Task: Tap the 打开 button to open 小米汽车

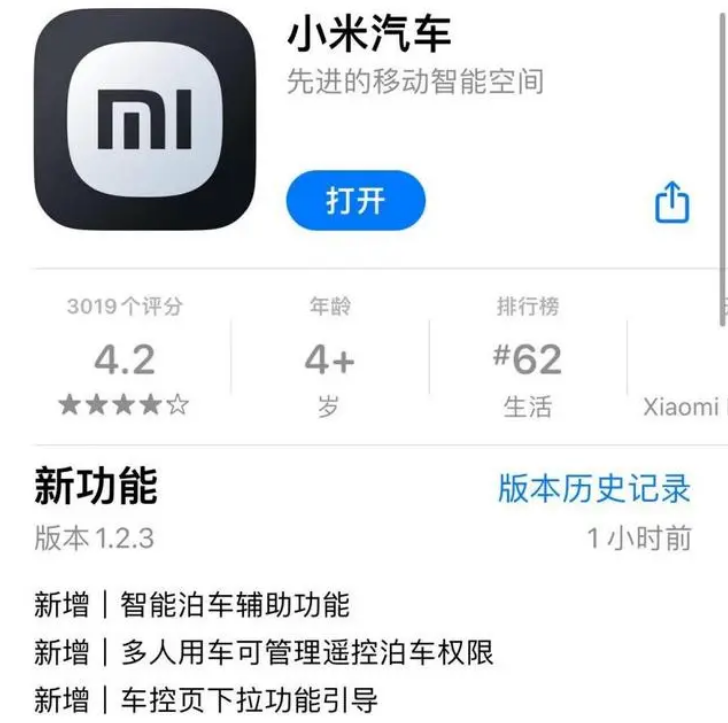Action: (355, 200)
